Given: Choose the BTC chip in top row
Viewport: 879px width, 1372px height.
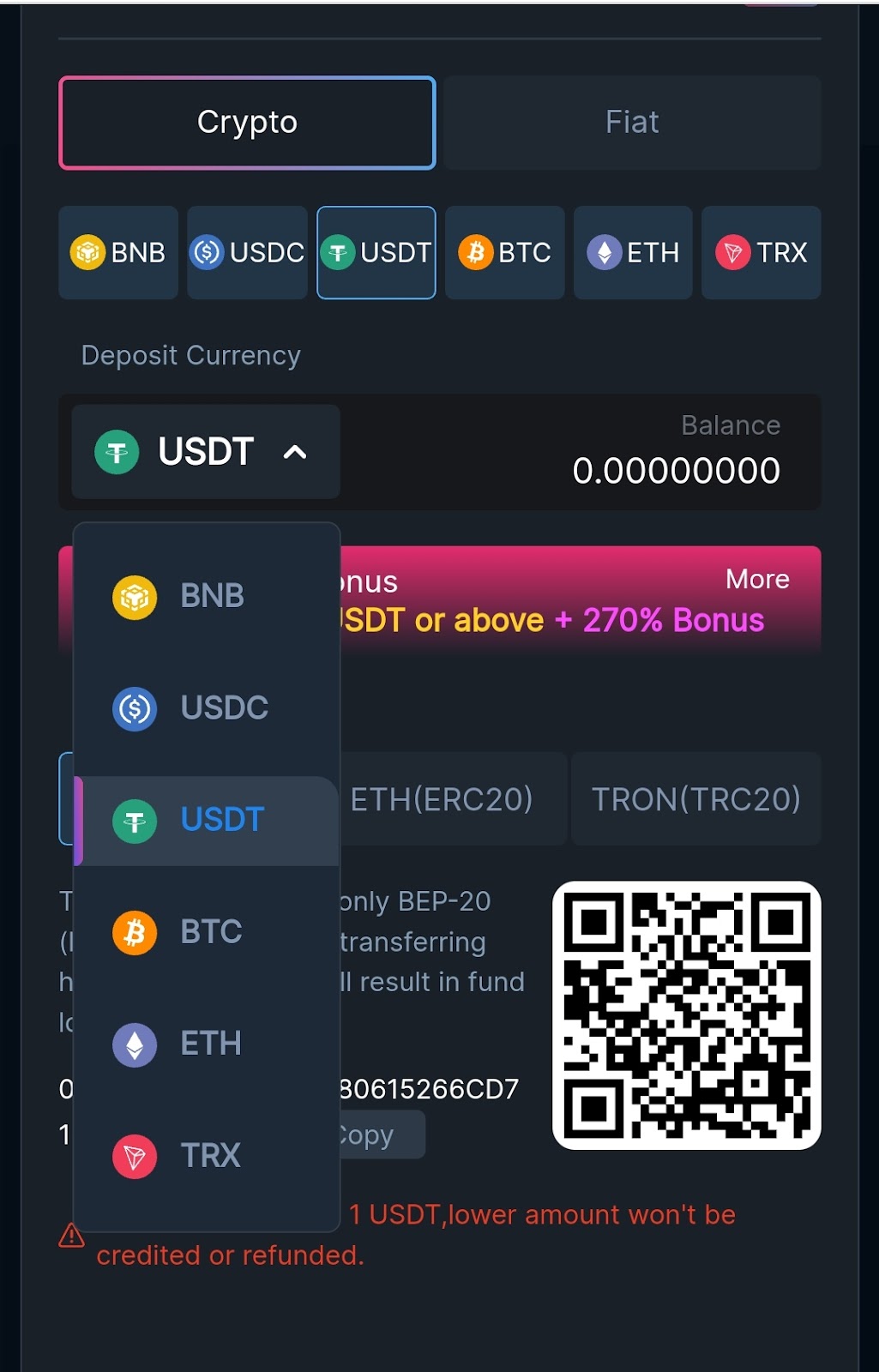Looking at the screenshot, I should (x=504, y=253).
